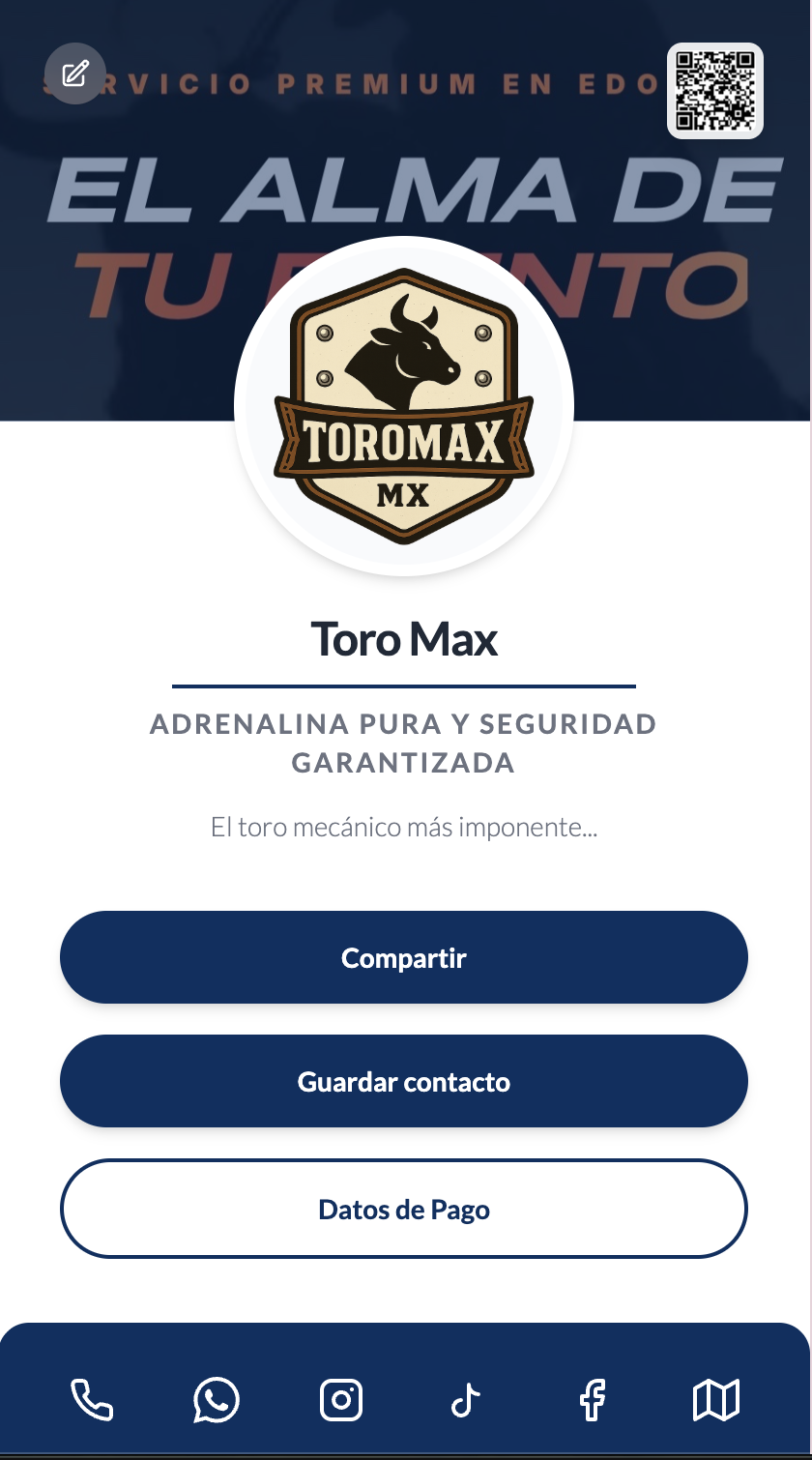Select the QR code in the corner
This screenshot has height=1460, width=812.
(x=714, y=91)
